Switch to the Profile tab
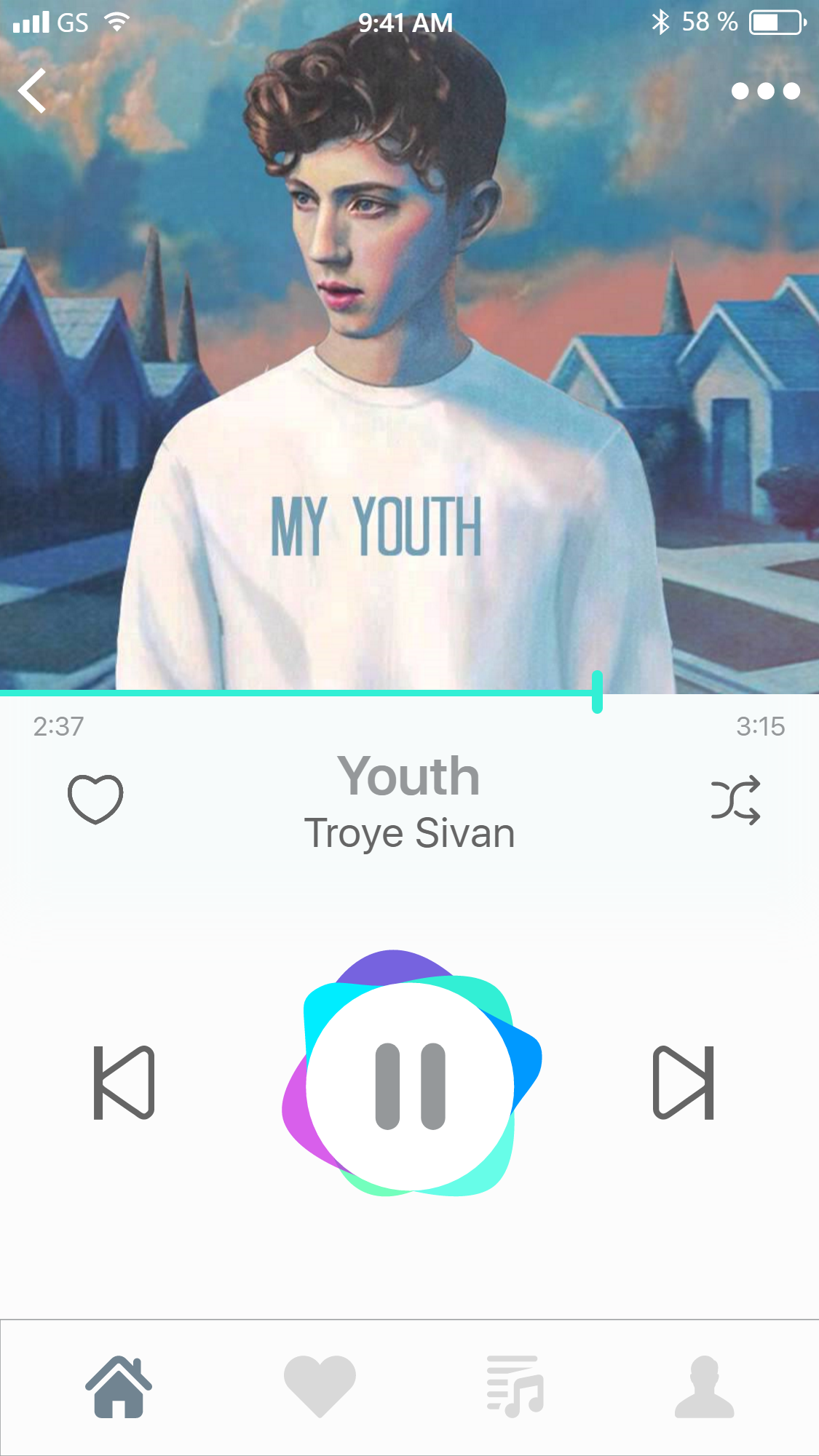 pyautogui.click(x=704, y=1387)
